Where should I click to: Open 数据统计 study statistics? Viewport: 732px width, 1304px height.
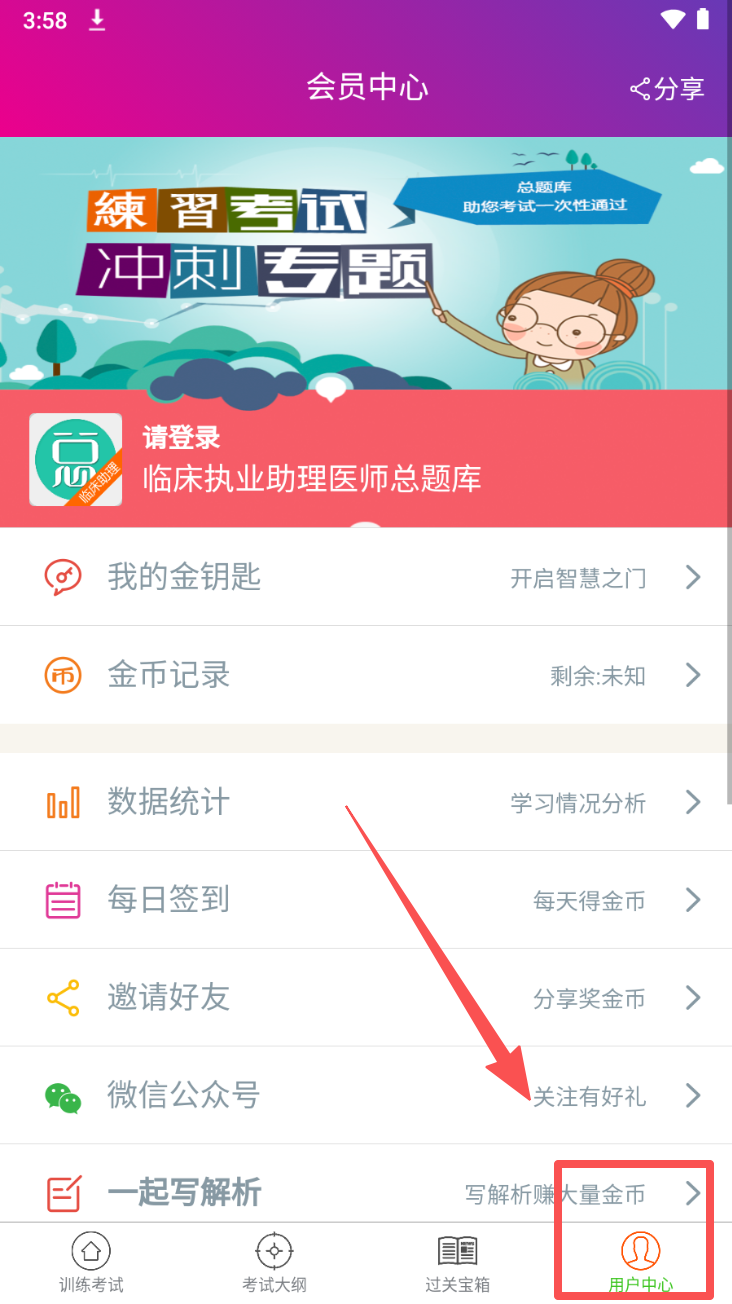pyautogui.click(x=366, y=802)
